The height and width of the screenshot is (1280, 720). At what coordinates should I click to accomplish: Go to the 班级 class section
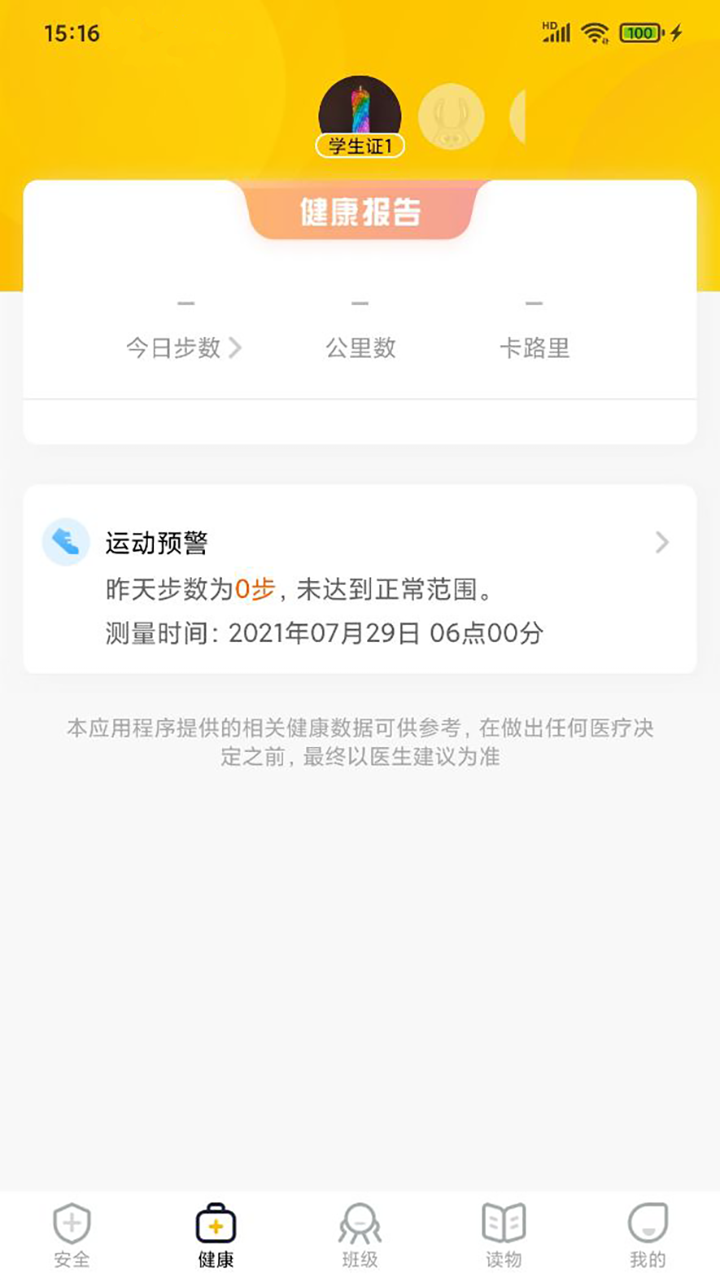pos(359,1232)
